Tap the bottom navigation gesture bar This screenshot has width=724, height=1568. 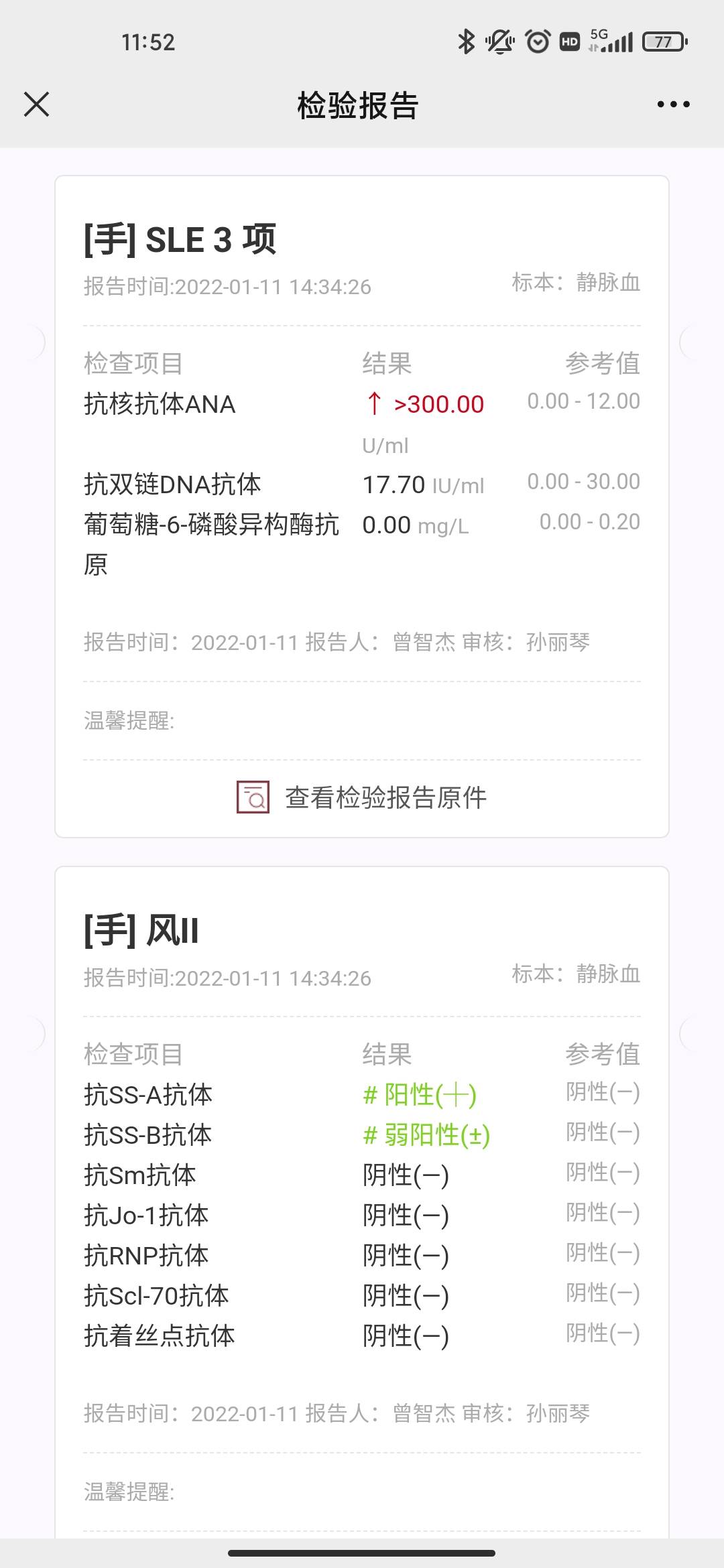[x=362, y=1553]
